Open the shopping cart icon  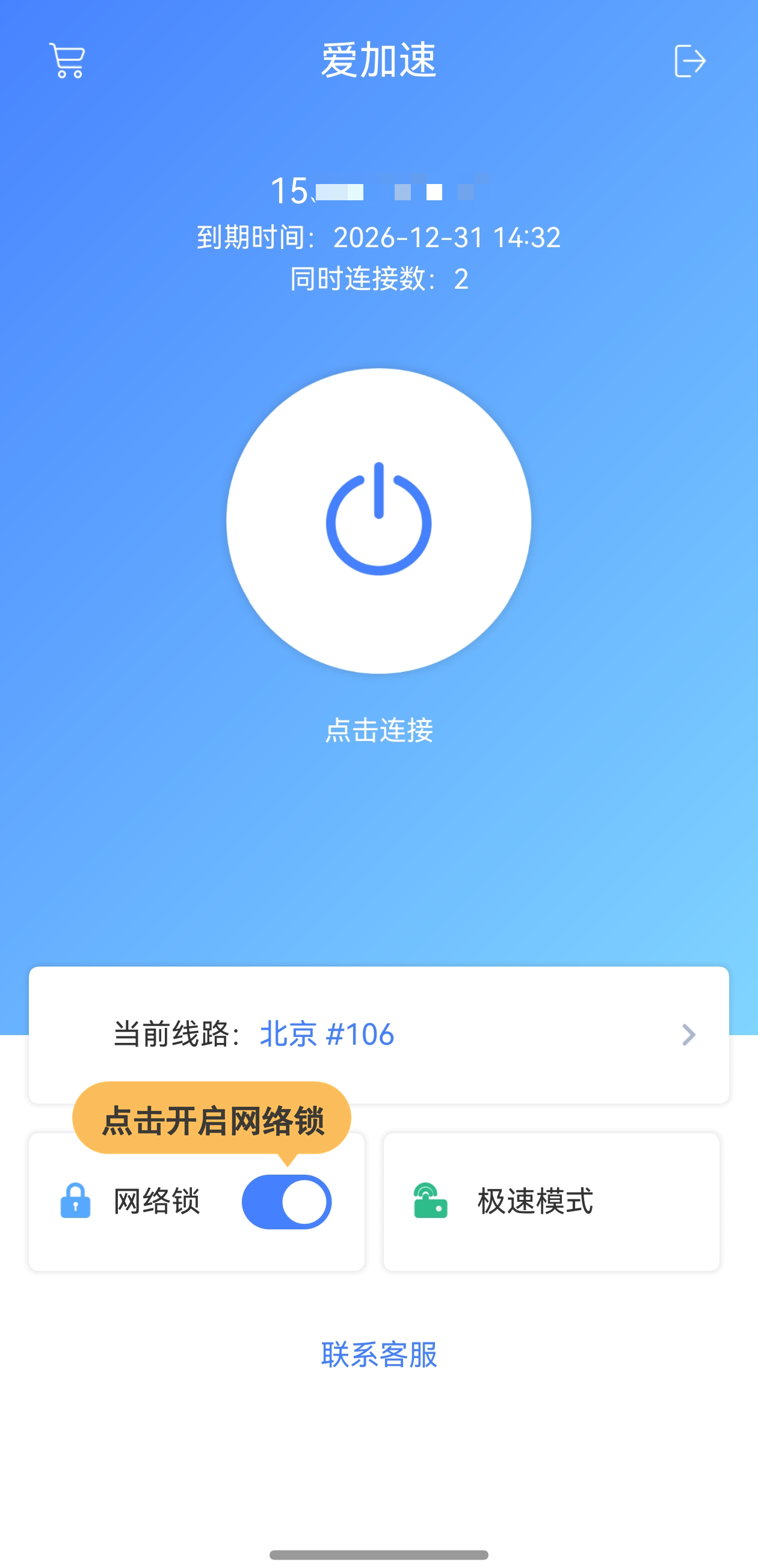[x=67, y=60]
